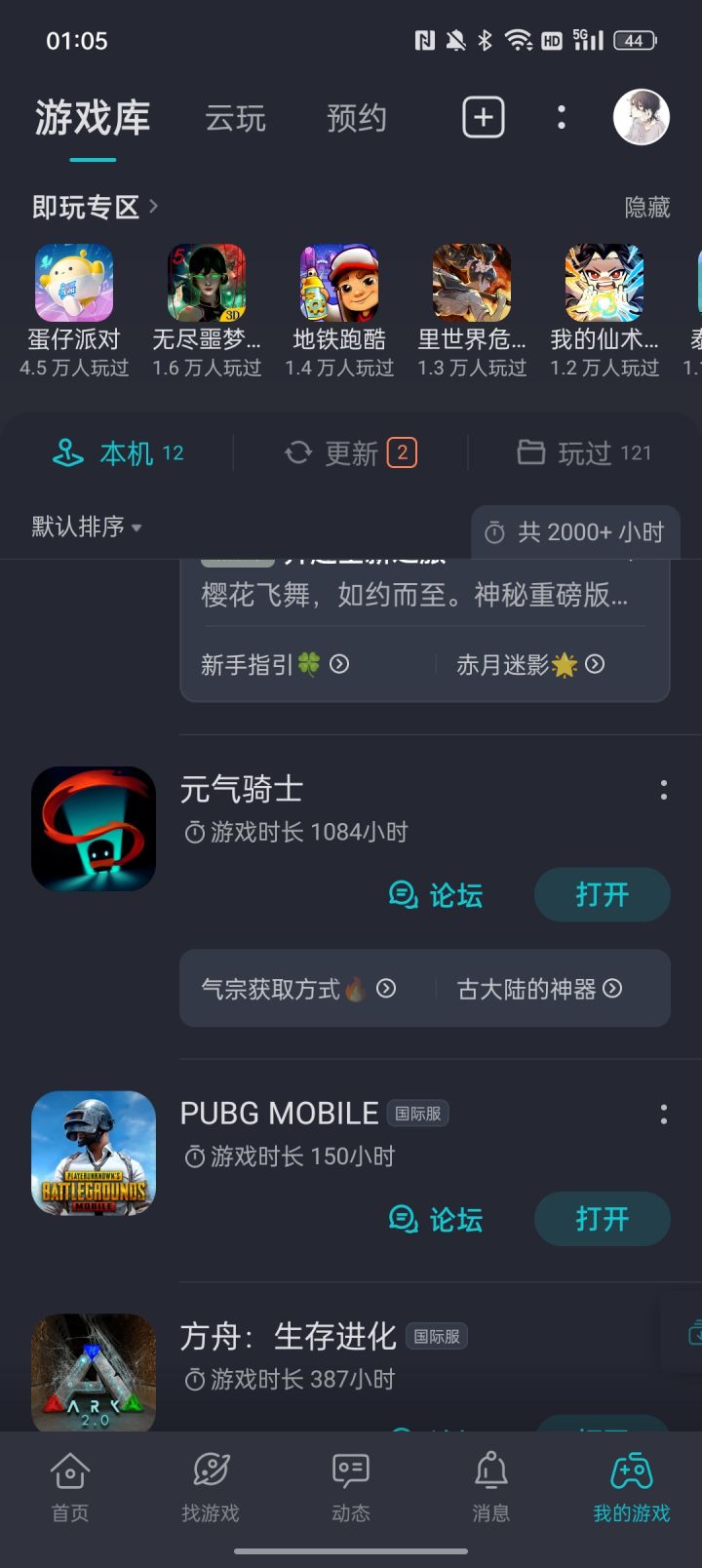Open the three-dot overflow menu icon
The width and height of the screenshot is (702, 1568).
(x=562, y=117)
